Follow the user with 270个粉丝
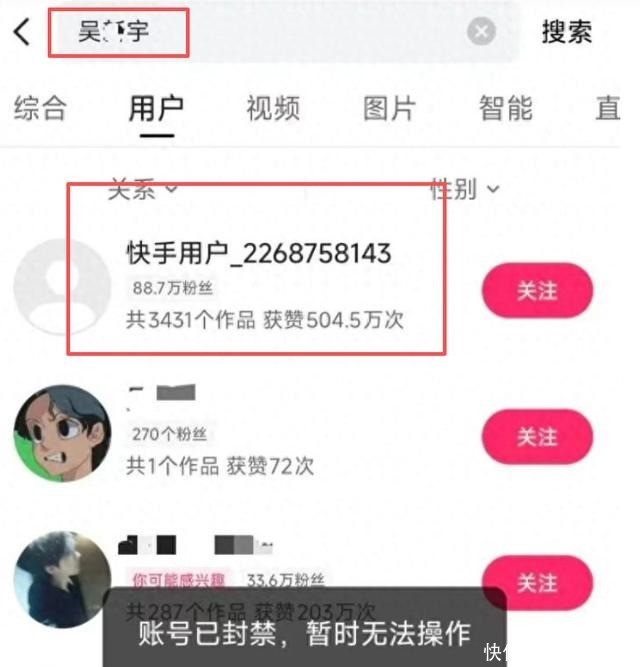This screenshot has height=667, width=640. tap(537, 437)
